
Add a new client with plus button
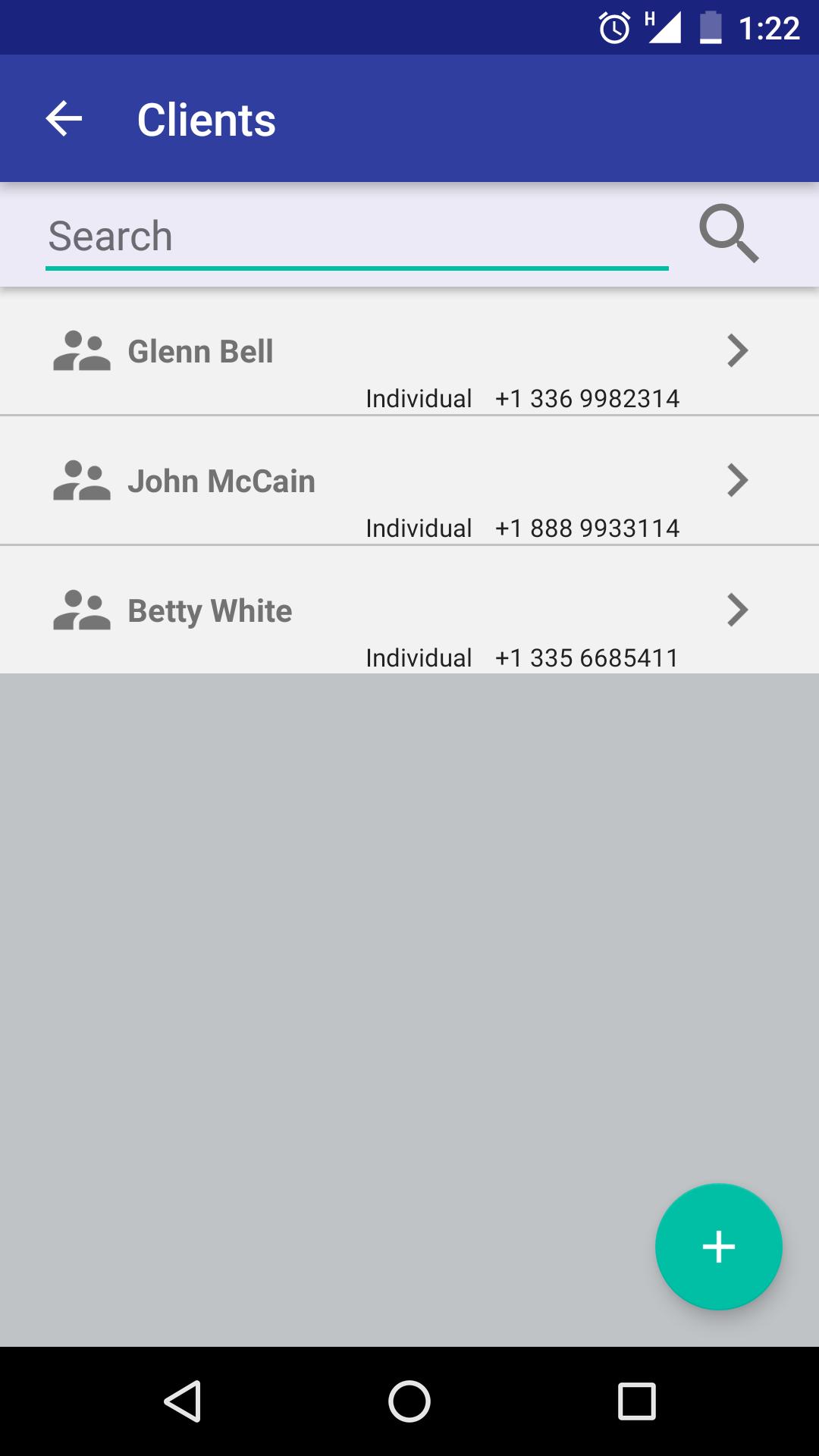click(718, 1246)
